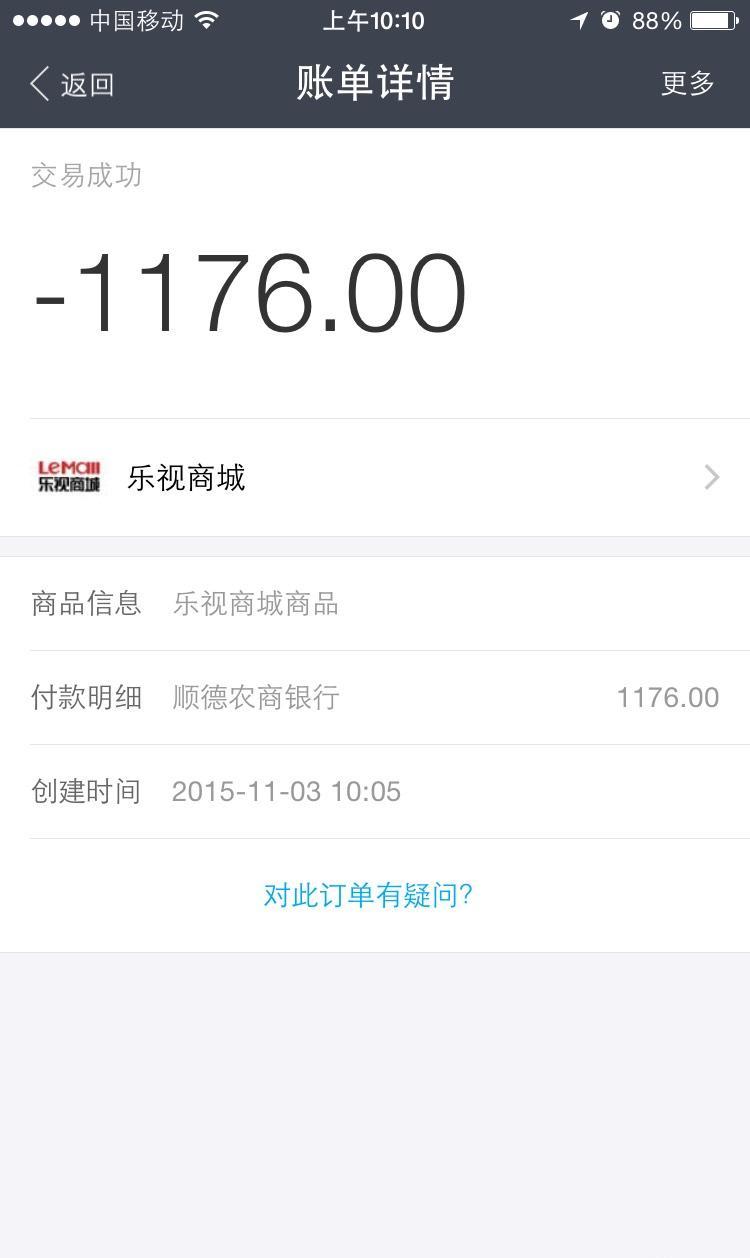
Task: Expand the 付款明细 payment row
Action: click(375, 697)
